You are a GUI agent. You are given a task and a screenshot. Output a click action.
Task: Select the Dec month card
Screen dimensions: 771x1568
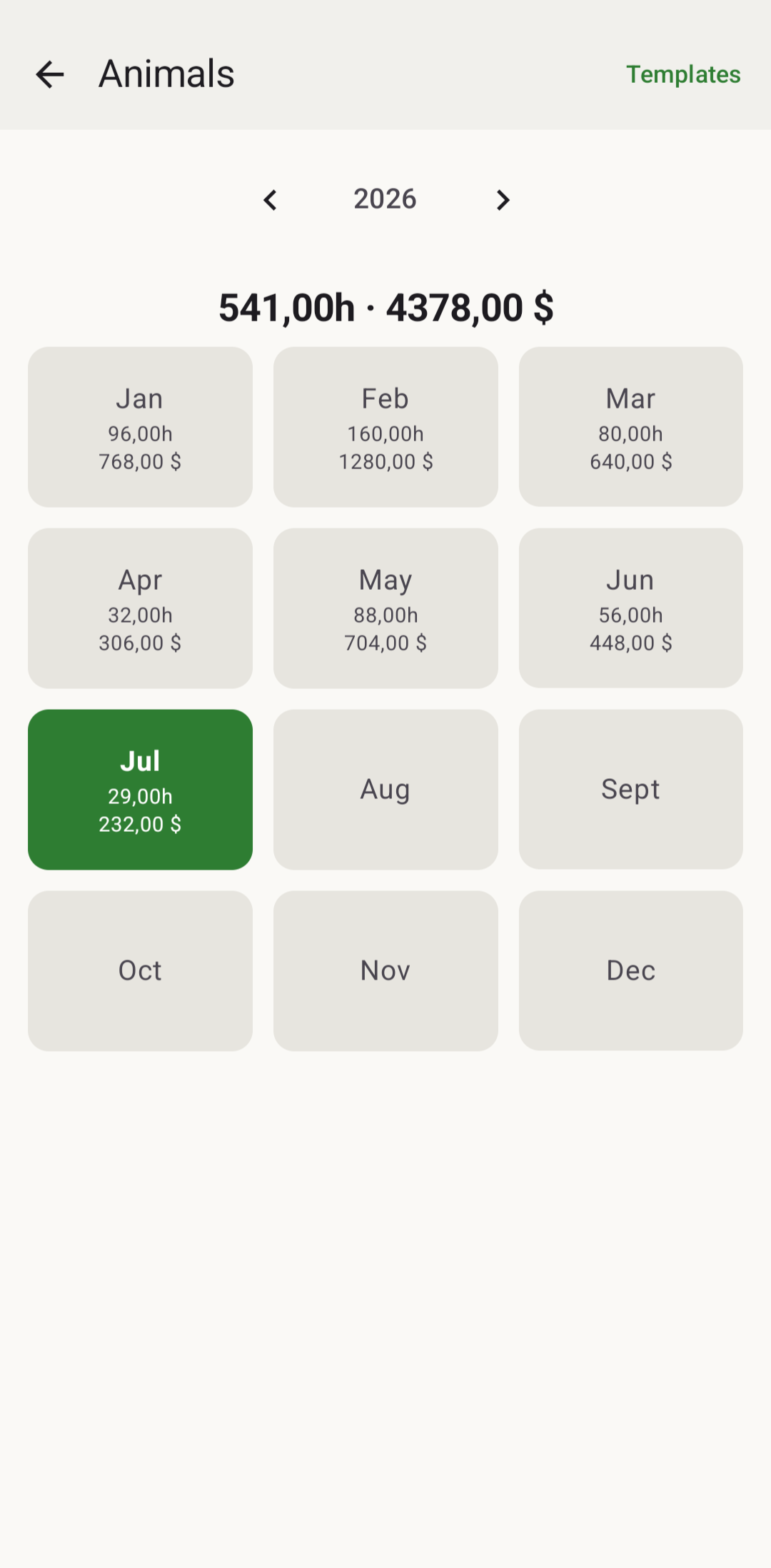pos(631,971)
